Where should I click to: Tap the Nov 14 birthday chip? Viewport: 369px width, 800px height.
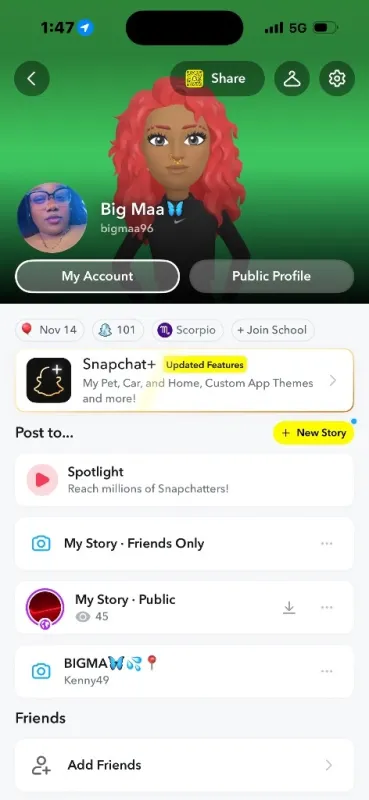click(50, 330)
